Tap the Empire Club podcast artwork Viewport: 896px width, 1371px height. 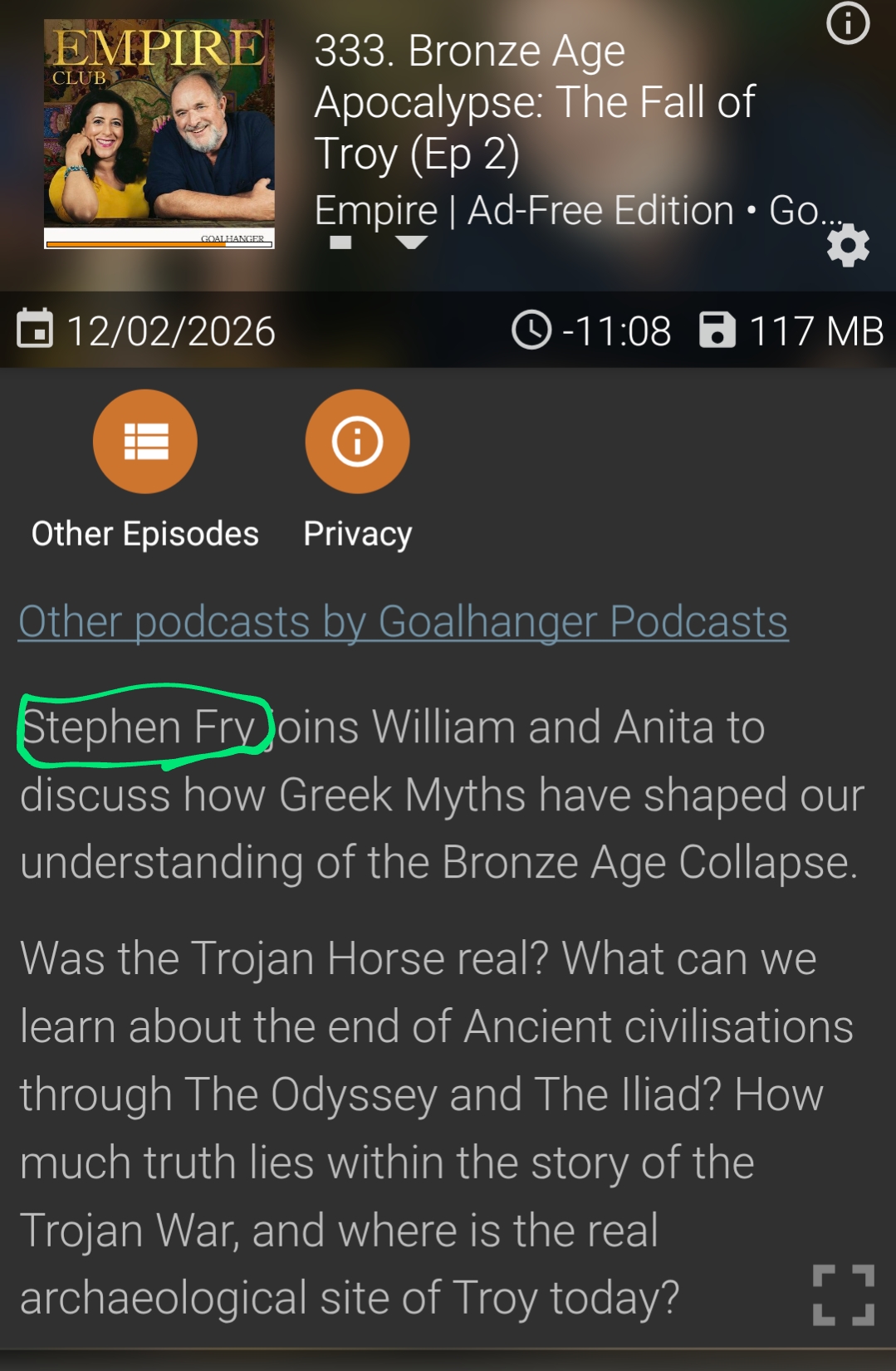[x=159, y=135]
